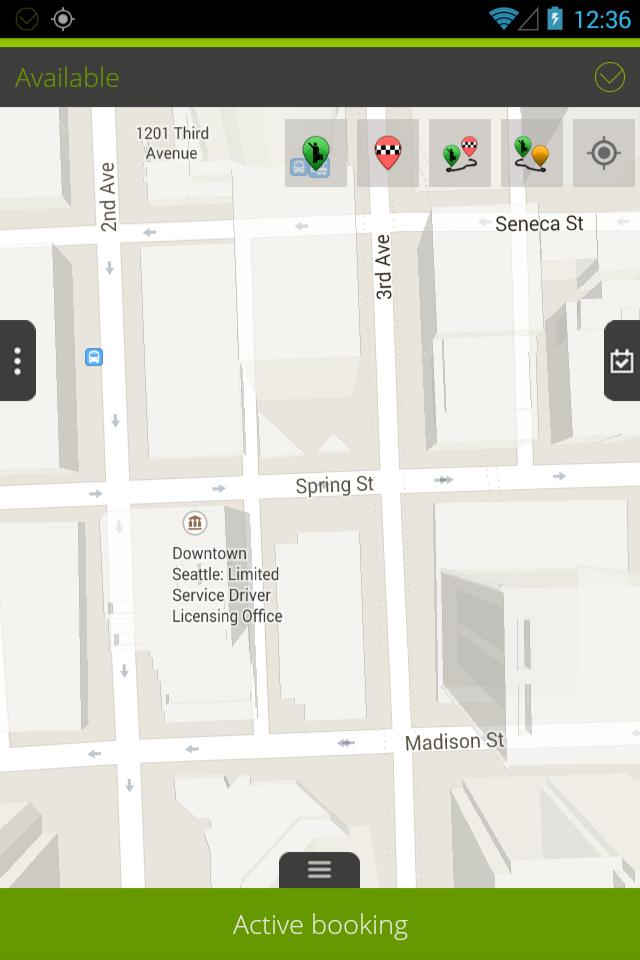Screen dimensions: 640x960
Task: Show the green passenger pickup pin
Action: [316, 153]
